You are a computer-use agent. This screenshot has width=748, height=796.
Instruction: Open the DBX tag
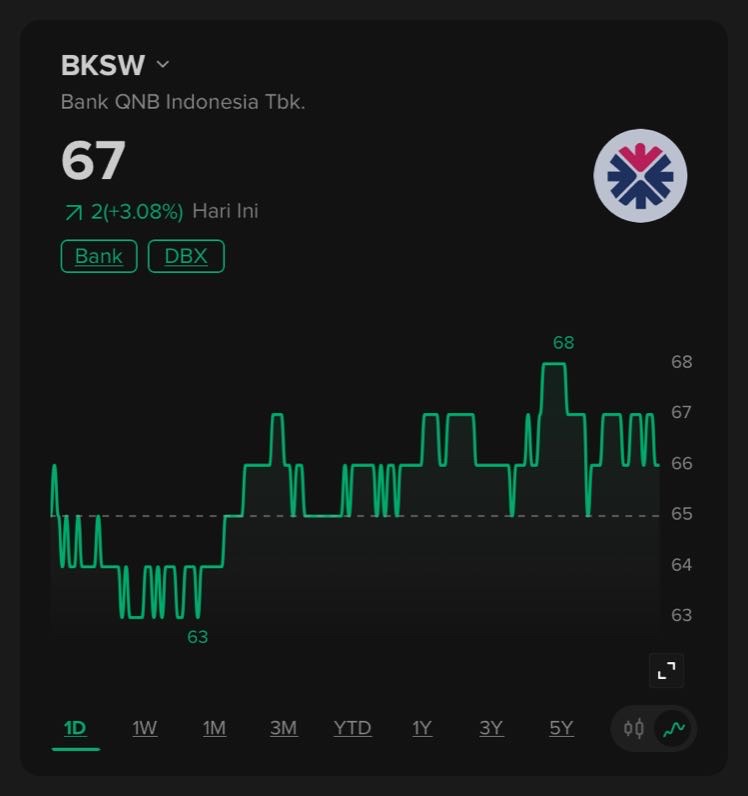pos(186,256)
